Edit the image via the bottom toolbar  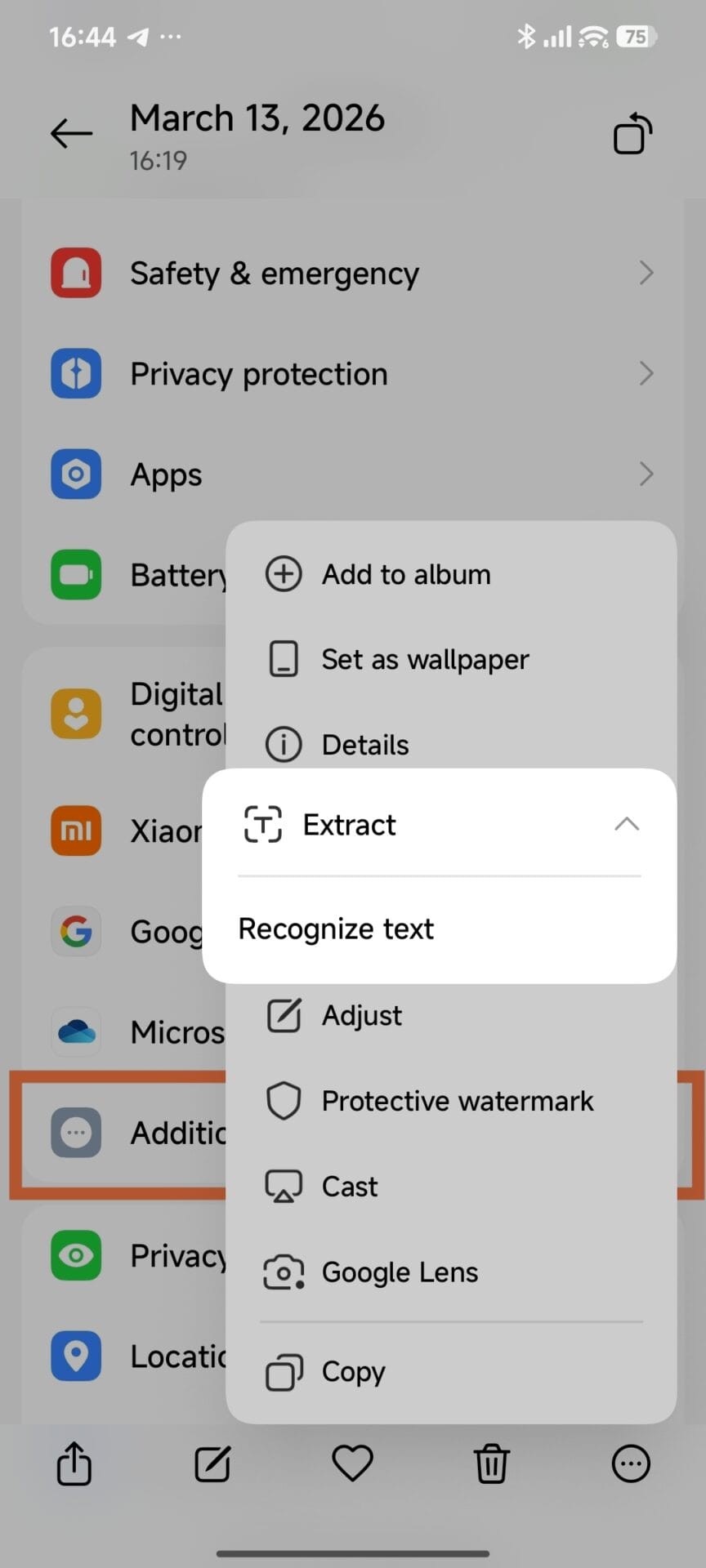[x=213, y=1463]
